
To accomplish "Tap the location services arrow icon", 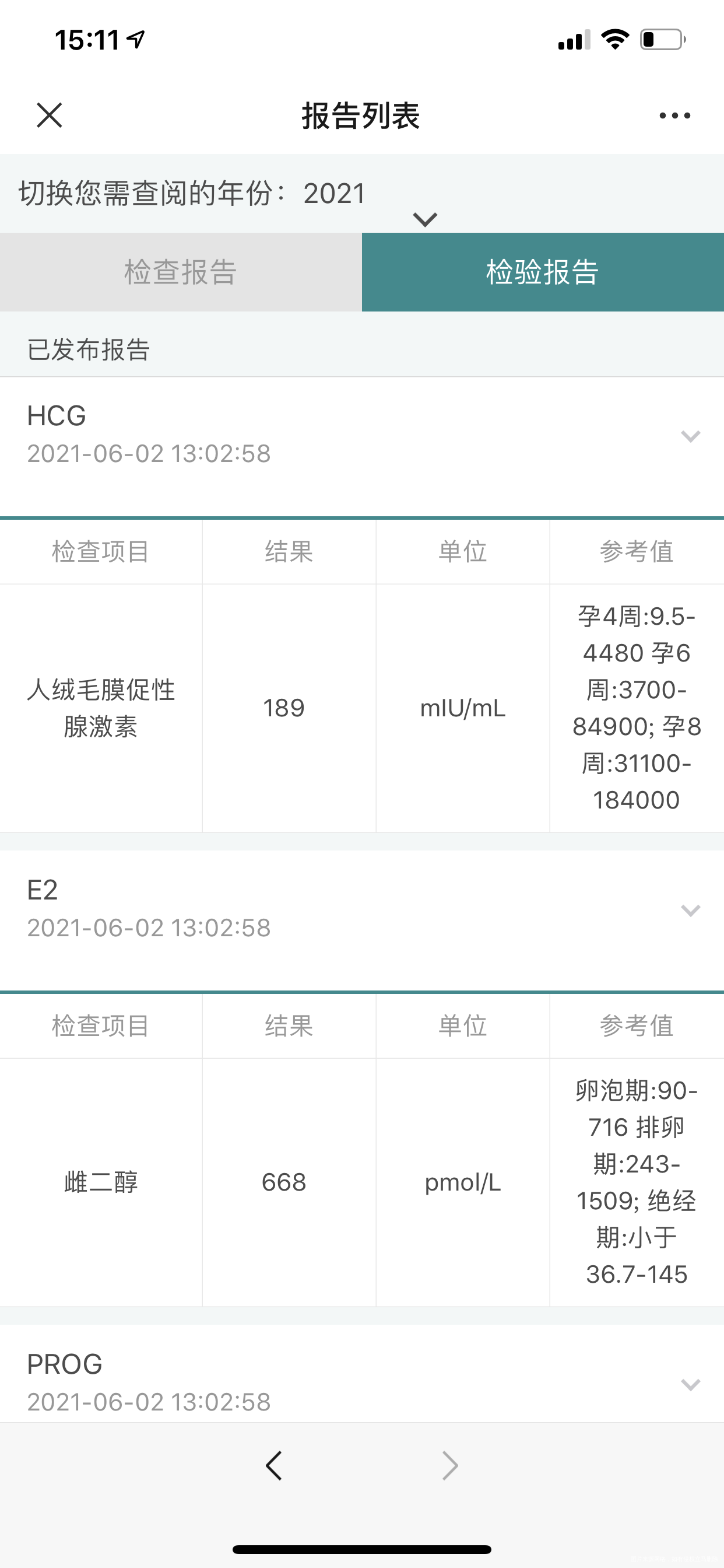I will click(x=136, y=38).
